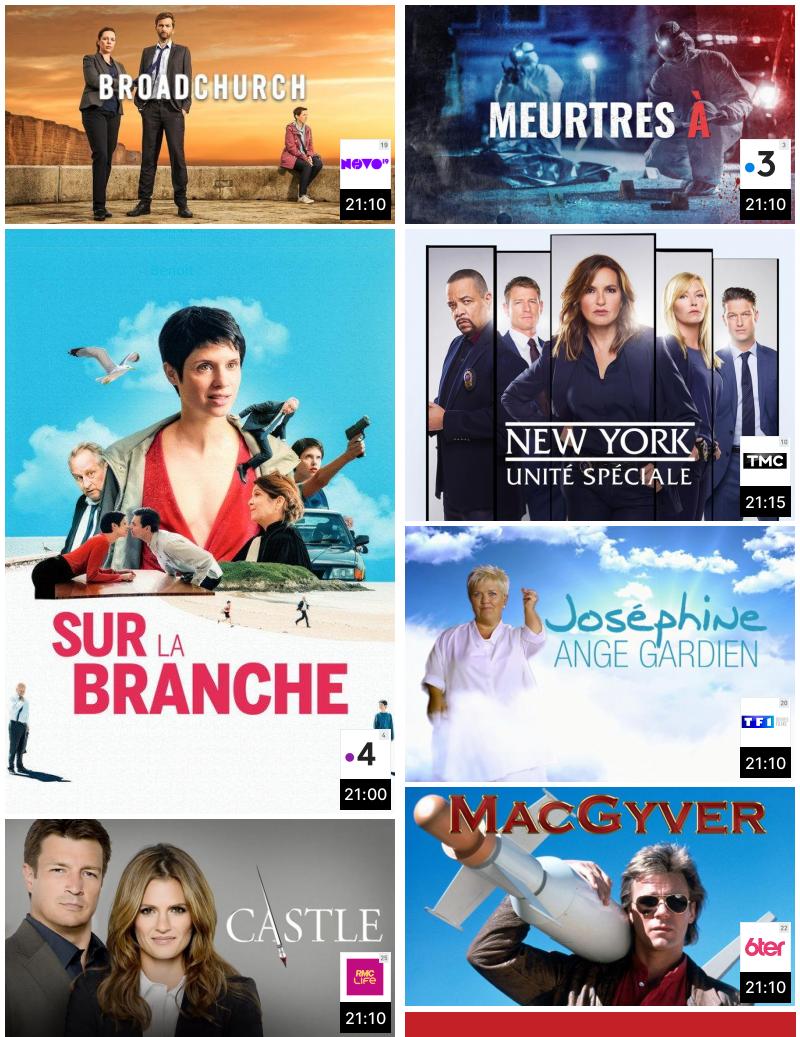Tap the Castle tile on RMC Life
The image size is (800, 1037).
[200, 927]
